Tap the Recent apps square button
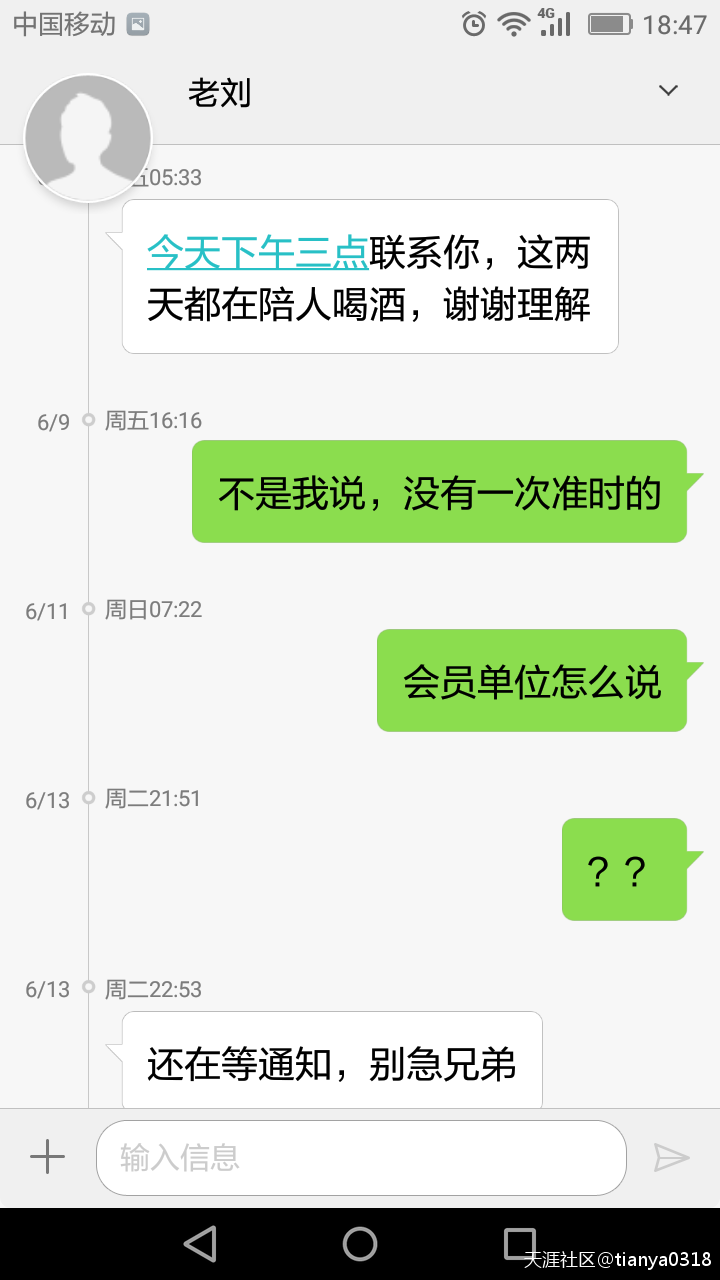720x1280 pixels. [520, 1243]
